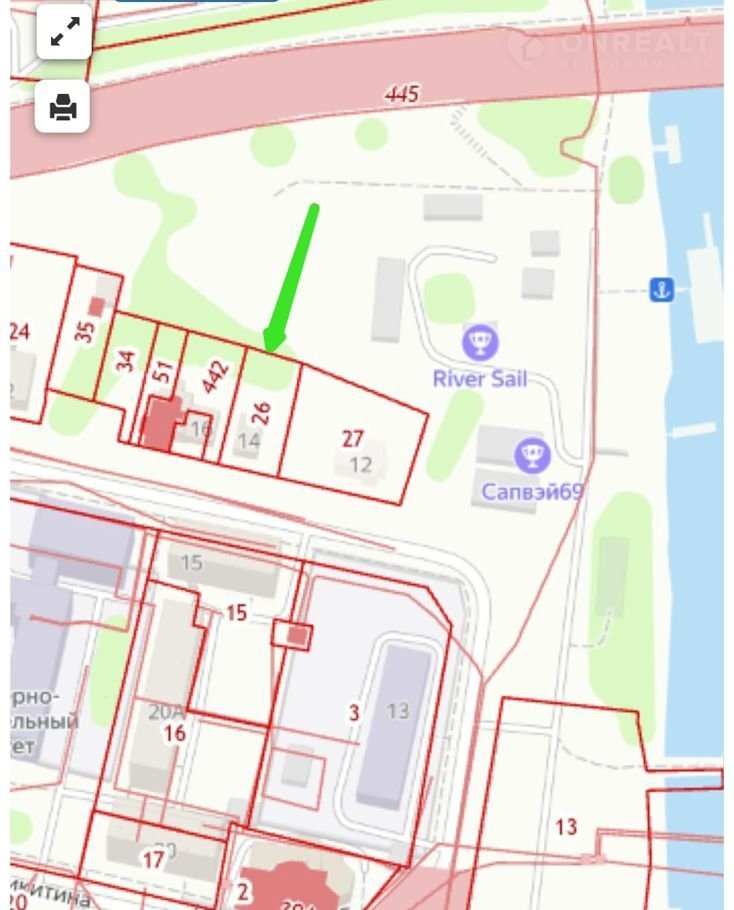Print the map
Image resolution: width=734 pixels, height=910 pixels.
pos(63,106)
